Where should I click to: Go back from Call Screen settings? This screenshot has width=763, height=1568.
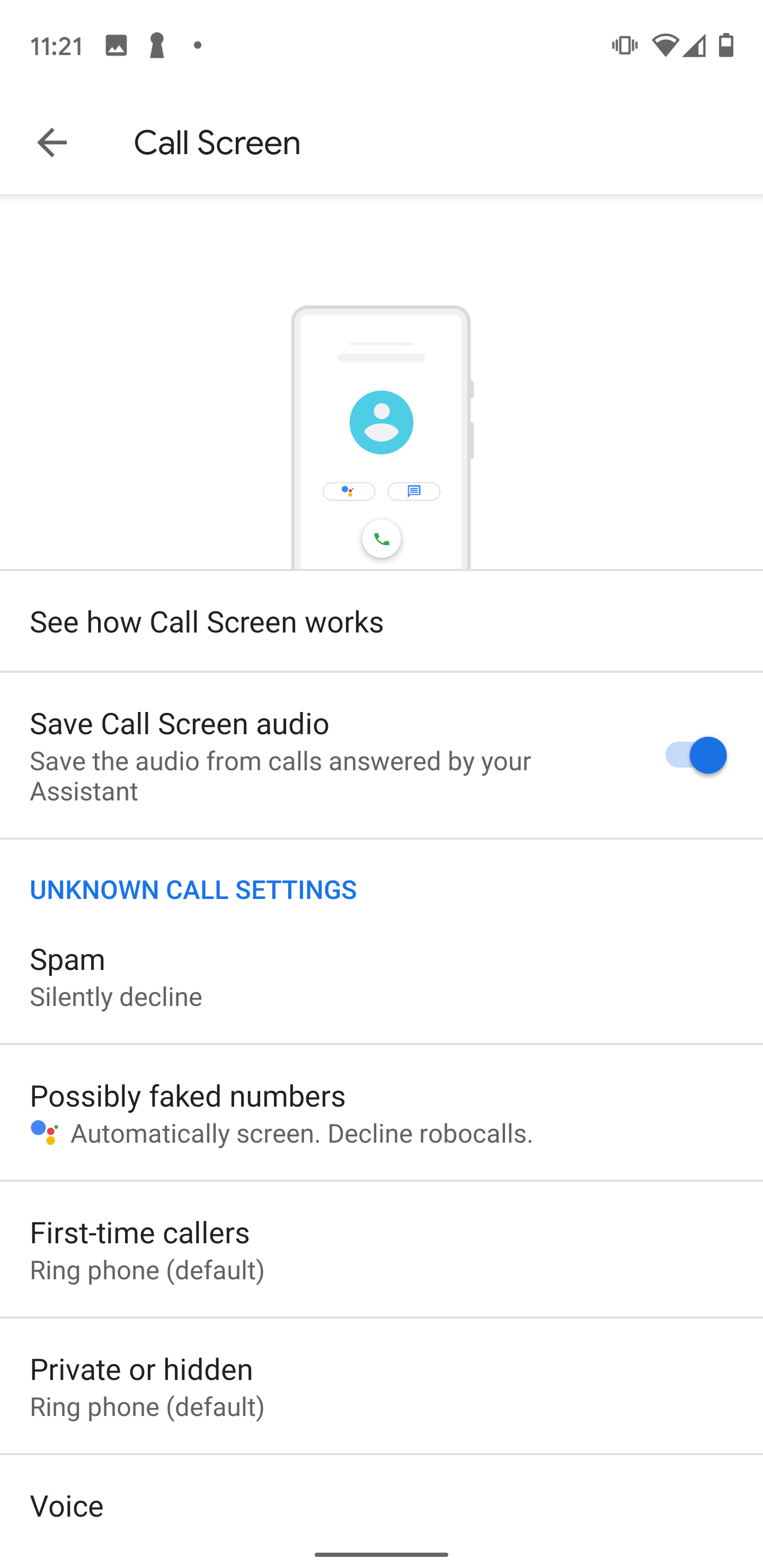tap(52, 143)
